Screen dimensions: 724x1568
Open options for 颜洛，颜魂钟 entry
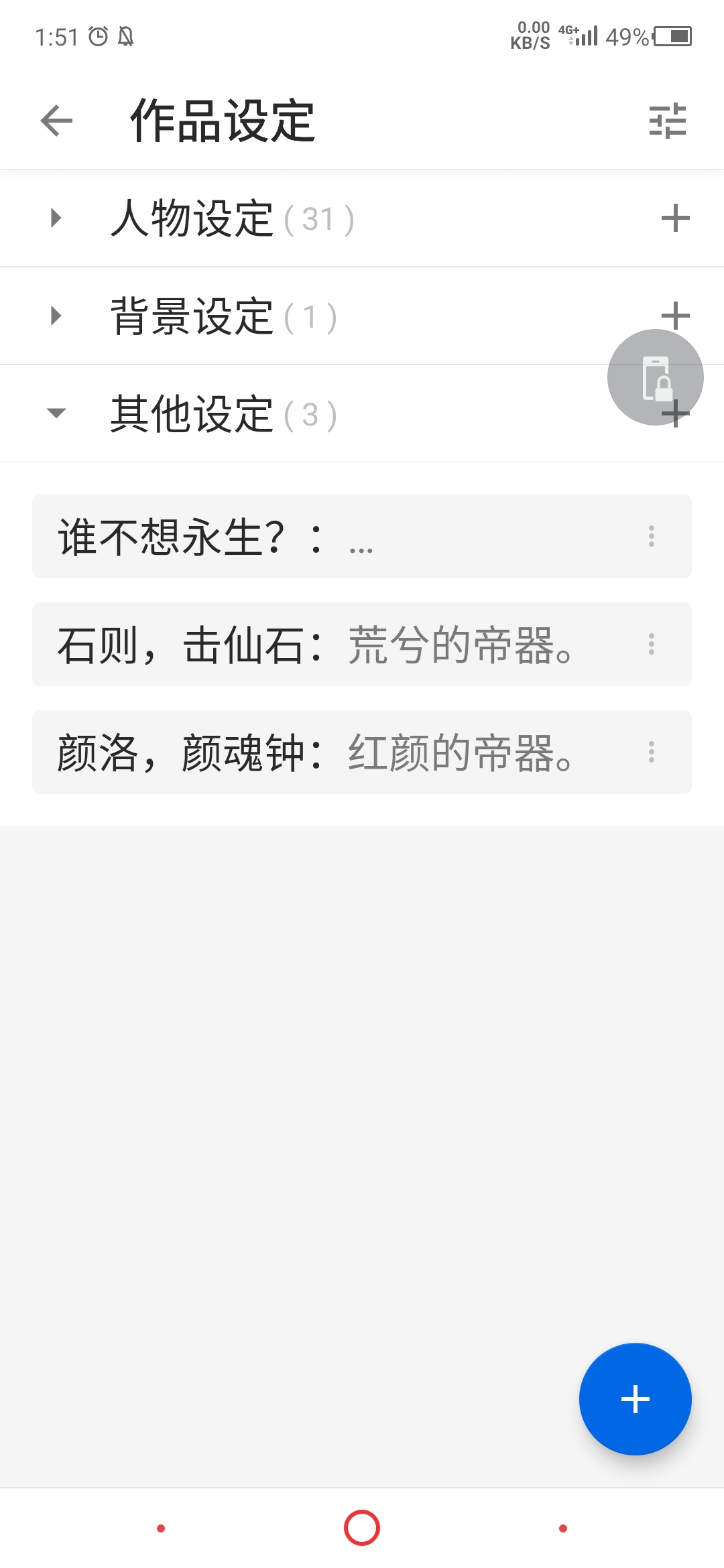tap(652, 752)
